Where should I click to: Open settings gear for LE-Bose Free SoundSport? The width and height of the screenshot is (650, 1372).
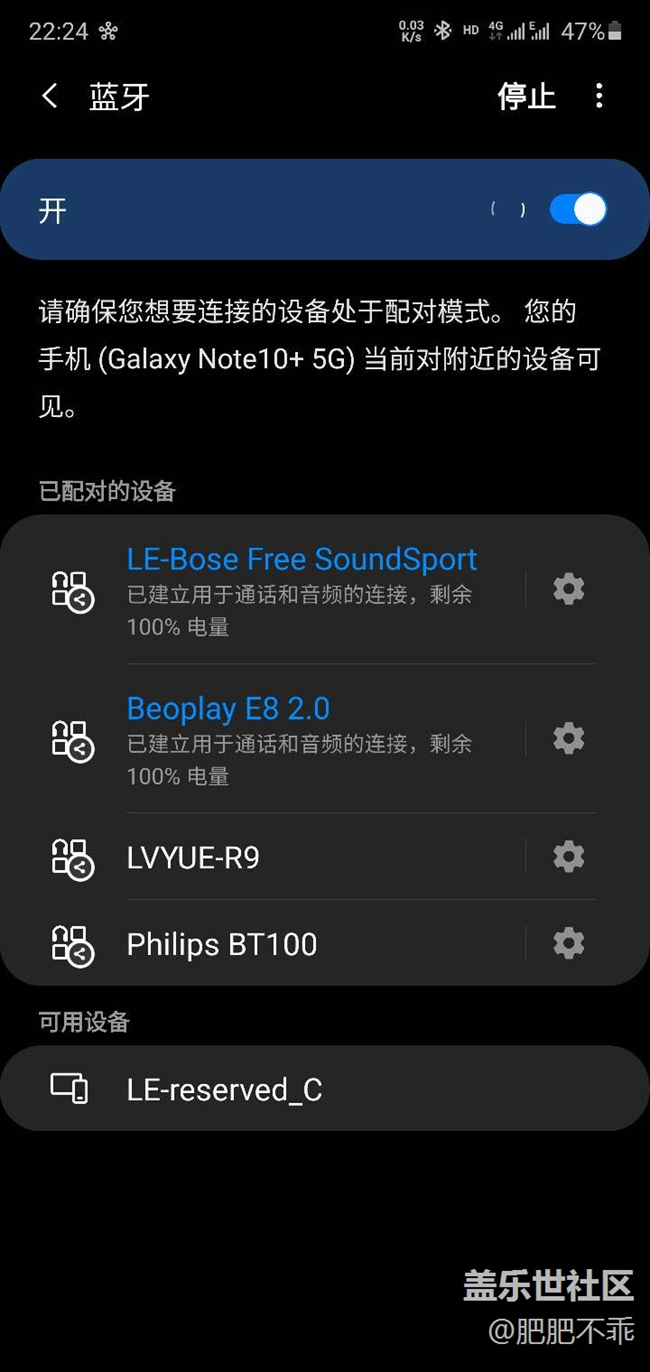(568, 589)
